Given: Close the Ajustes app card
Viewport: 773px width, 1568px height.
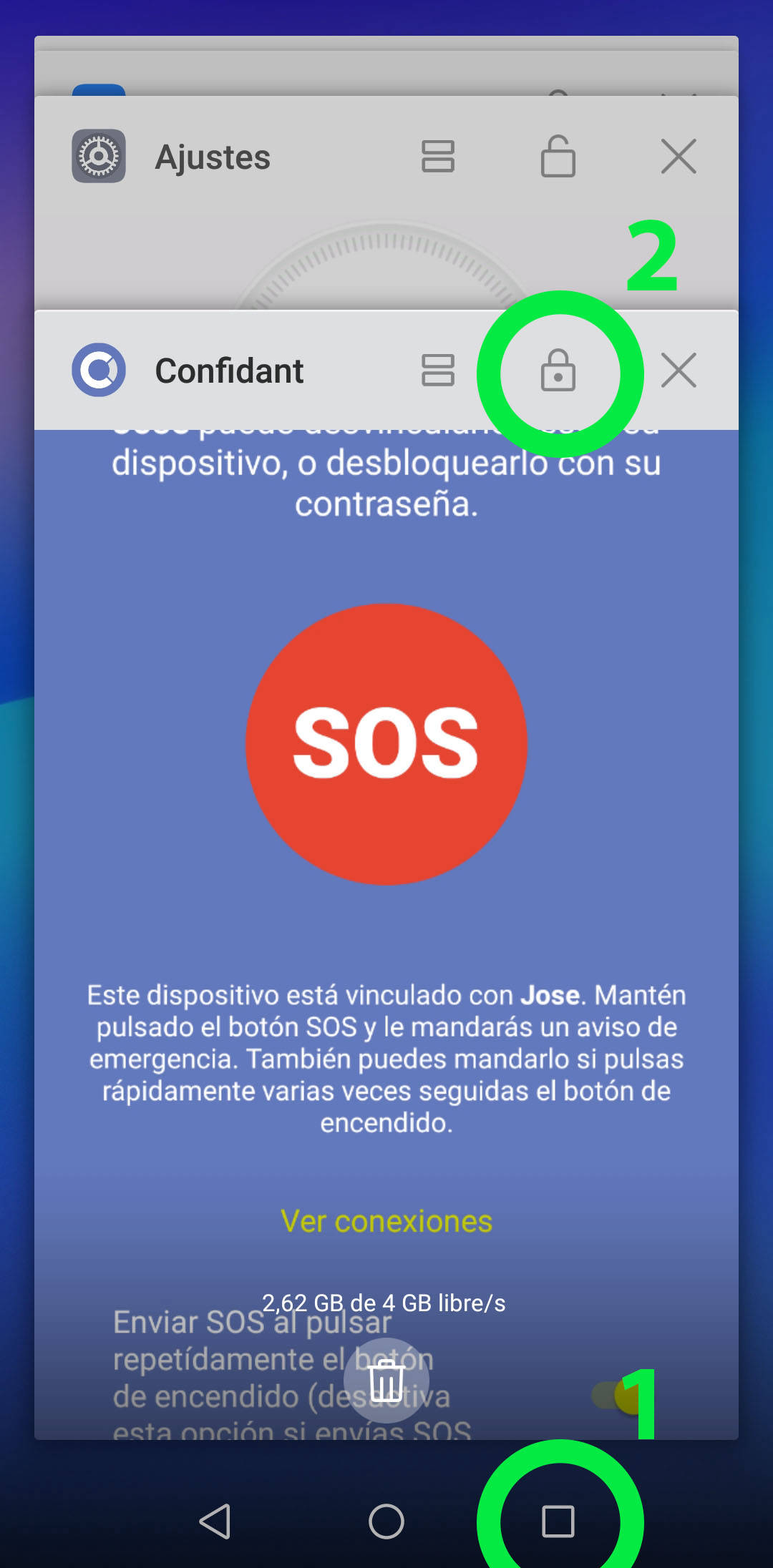Looking at the screenshot, I should [679, 157].
